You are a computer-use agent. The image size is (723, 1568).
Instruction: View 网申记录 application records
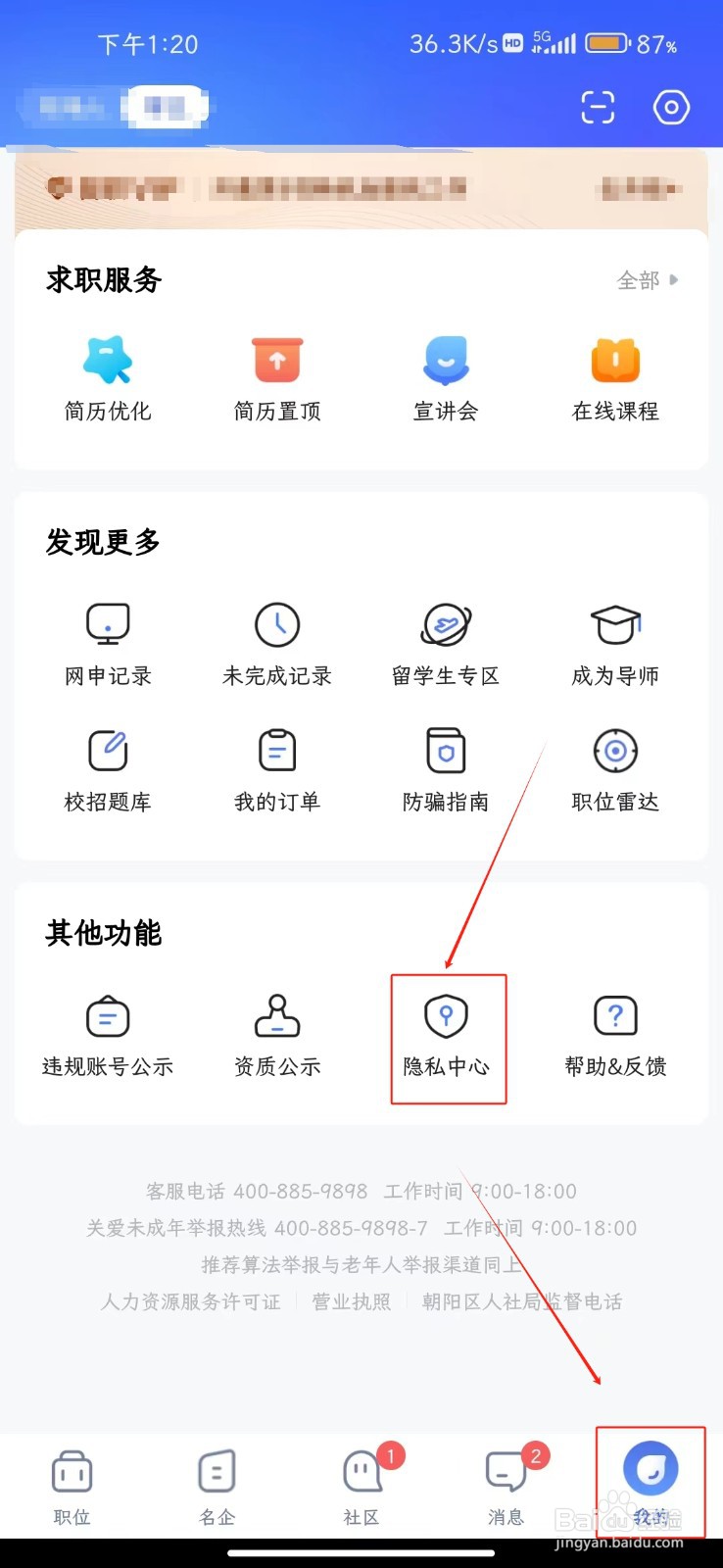(108, 642)
